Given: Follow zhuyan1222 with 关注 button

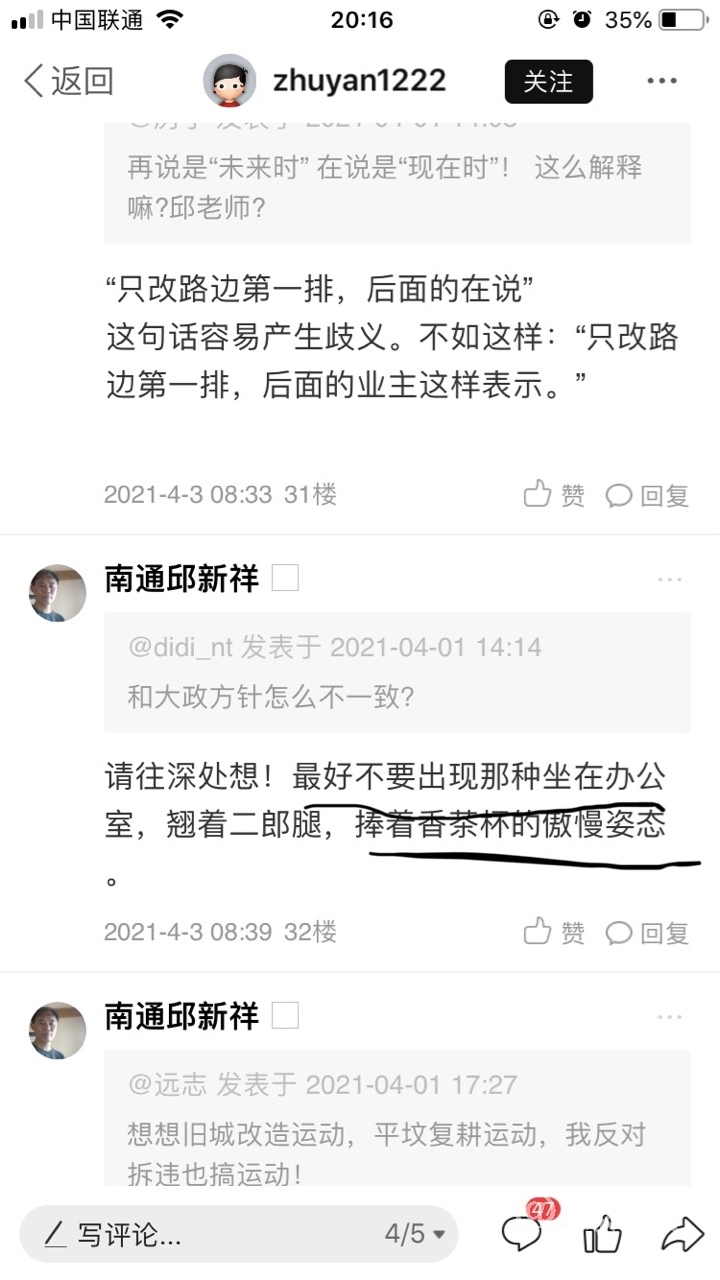Looking at the screenshot, I should pos(548,81).
